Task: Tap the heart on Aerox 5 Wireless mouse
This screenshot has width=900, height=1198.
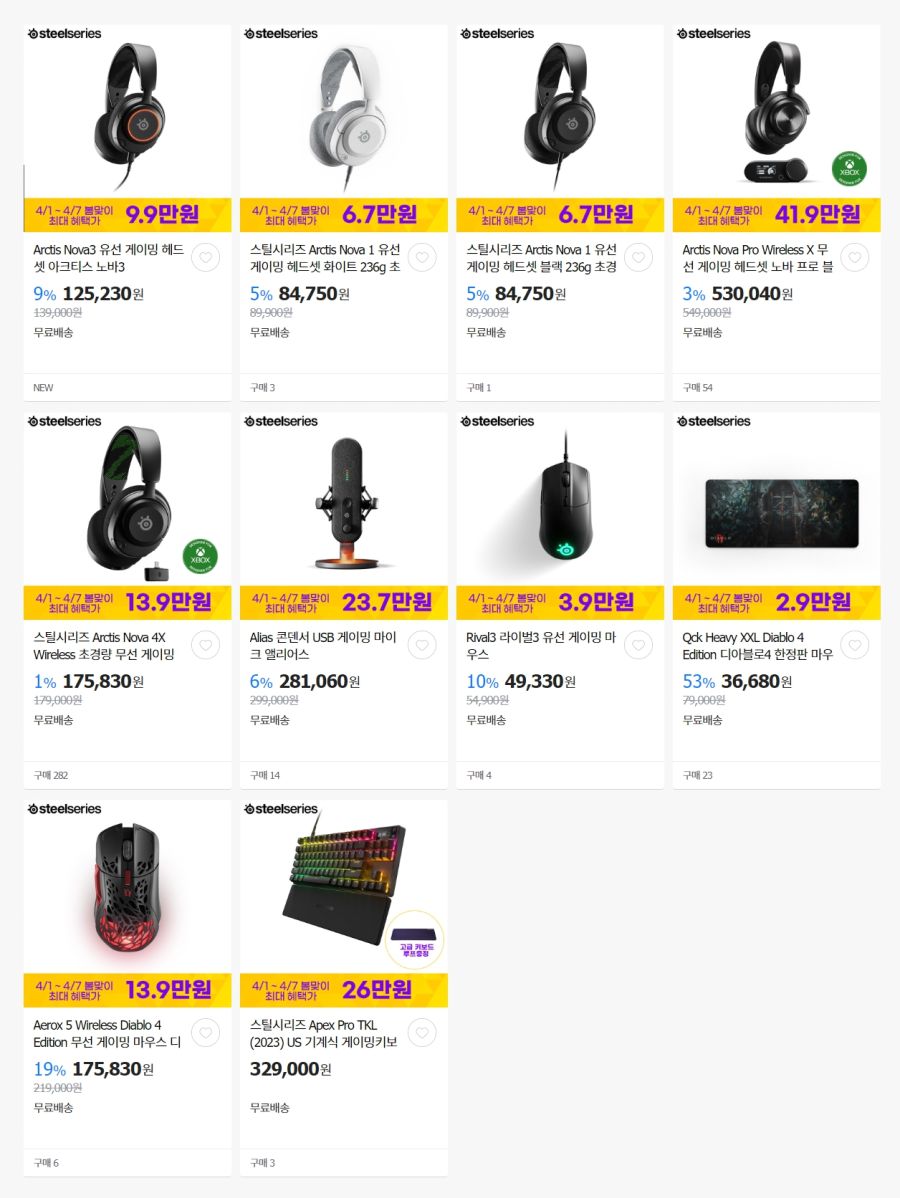Action: [205, 1033]
